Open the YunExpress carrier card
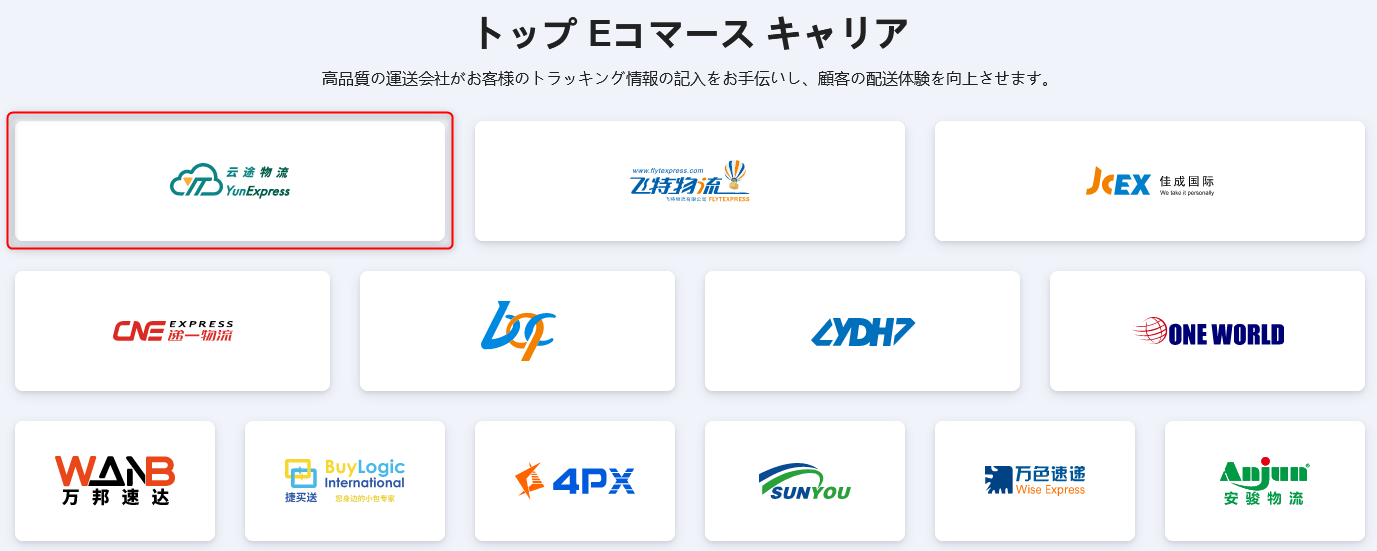Image resolution: width=1377 pixels, height=551 pixels. click(230, 181)
